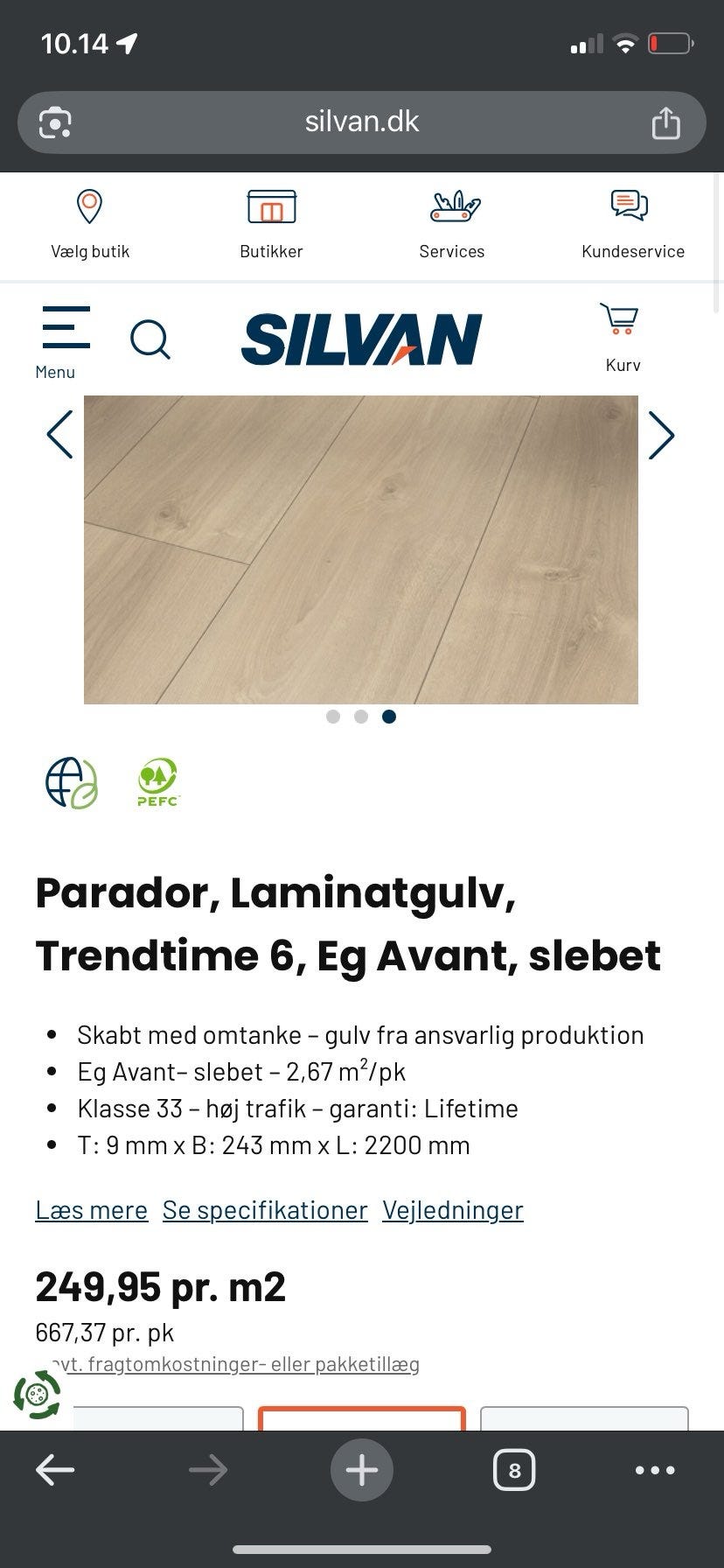Click the PEFC certification logo

pos(157,781)
